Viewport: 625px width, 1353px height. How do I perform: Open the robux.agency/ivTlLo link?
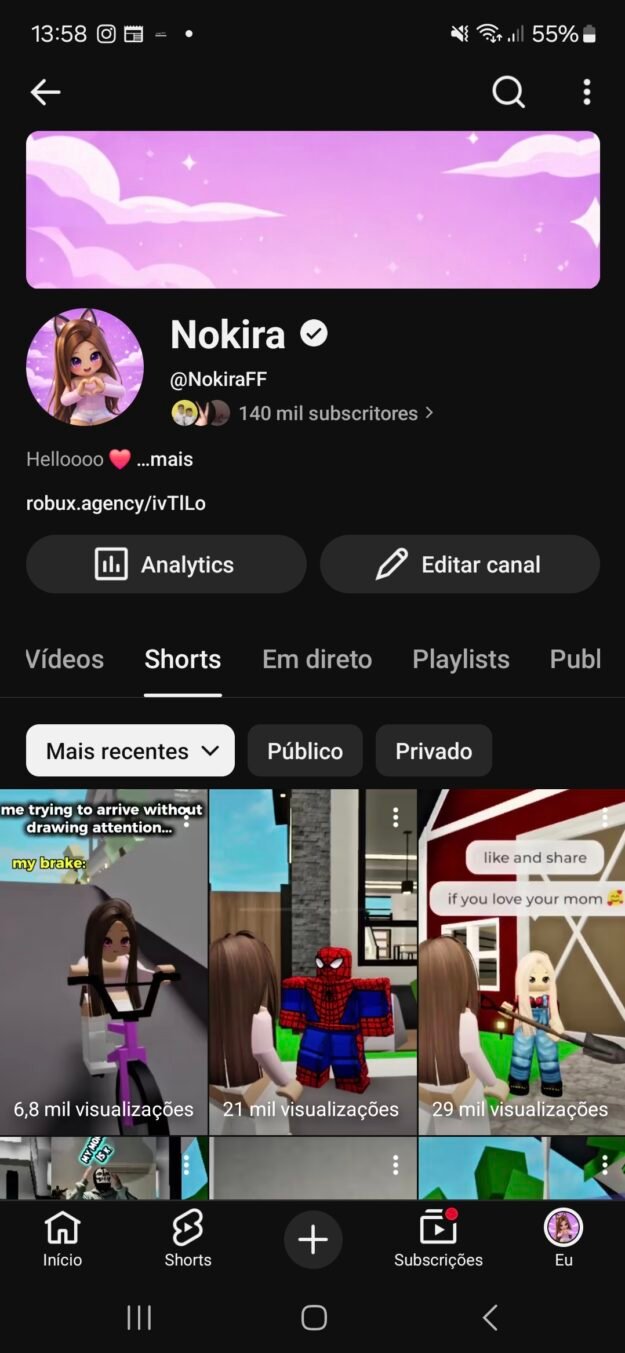pos(116,503)
